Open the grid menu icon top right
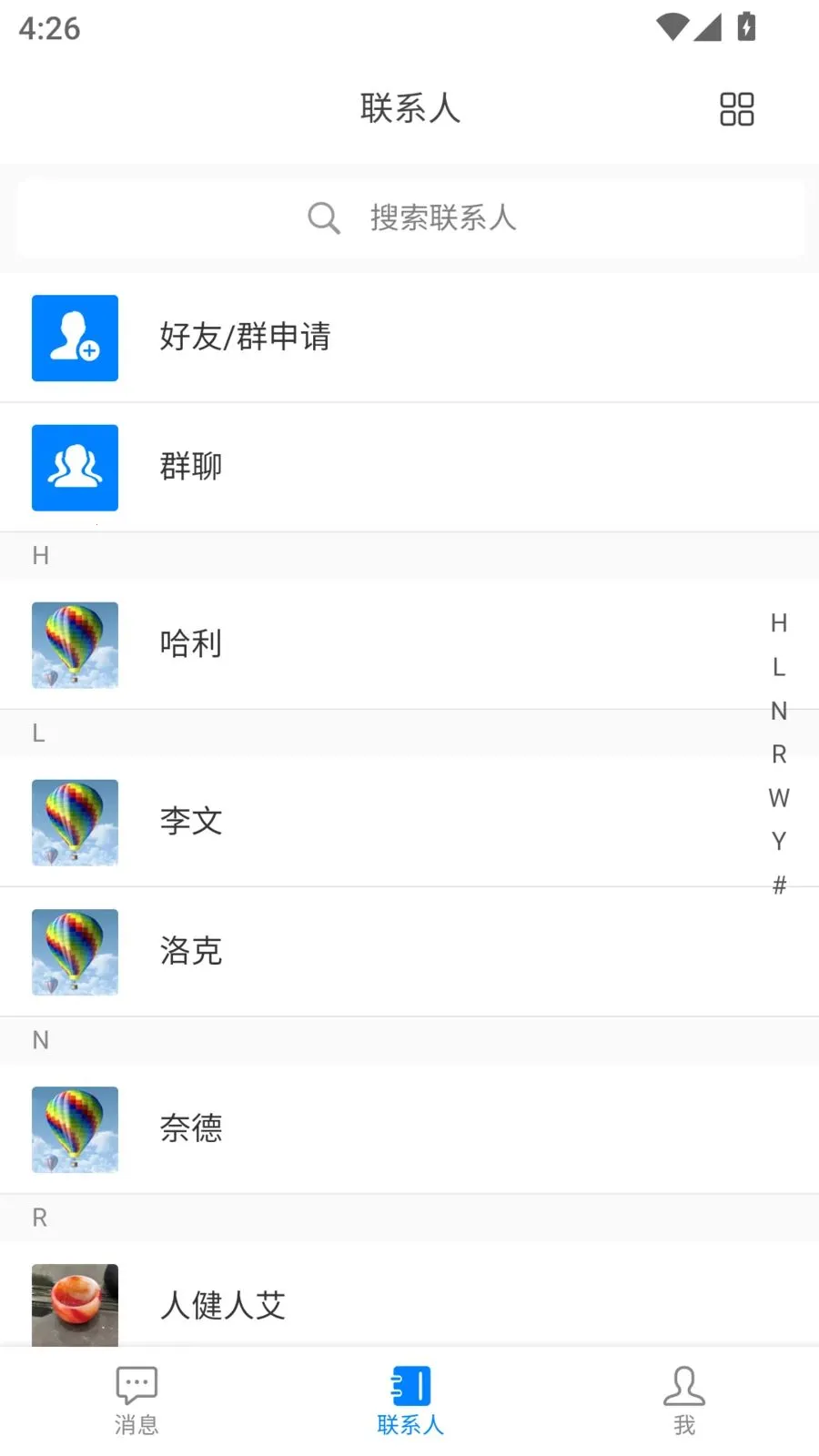Image resolution: width=819 pixels, height=1456 pixels. [736, 108]
